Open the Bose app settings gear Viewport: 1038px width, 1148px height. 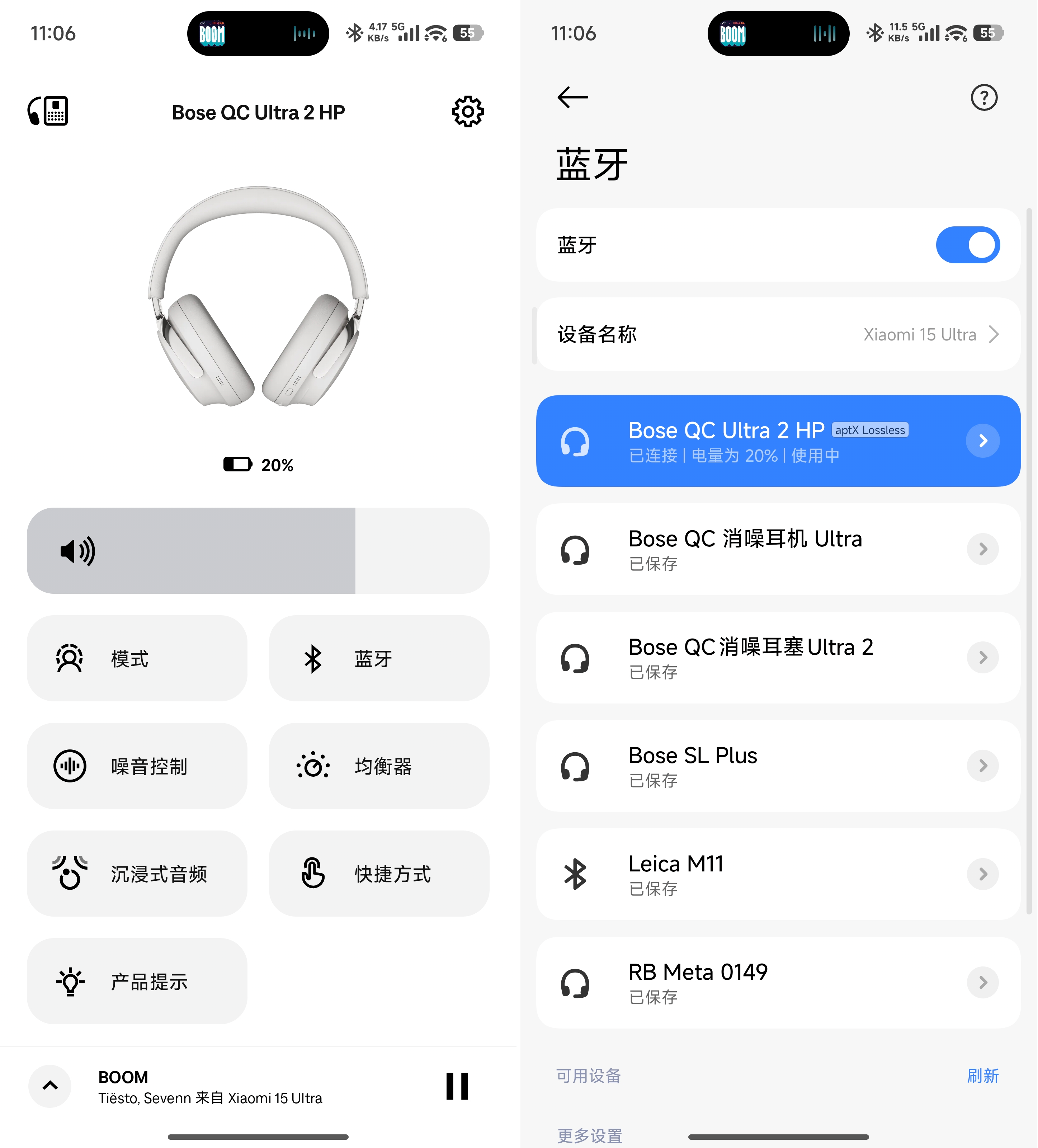click(467, 112)
